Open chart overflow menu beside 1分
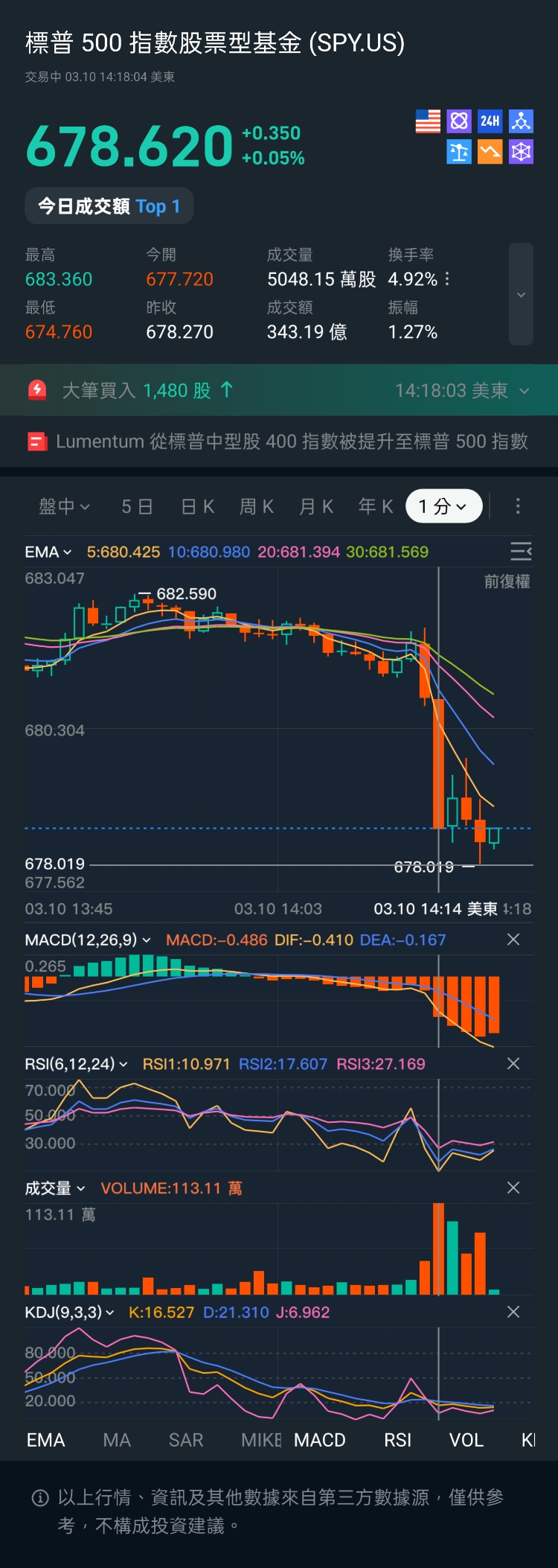558x1568 pixels. click(x=518, y=506)
